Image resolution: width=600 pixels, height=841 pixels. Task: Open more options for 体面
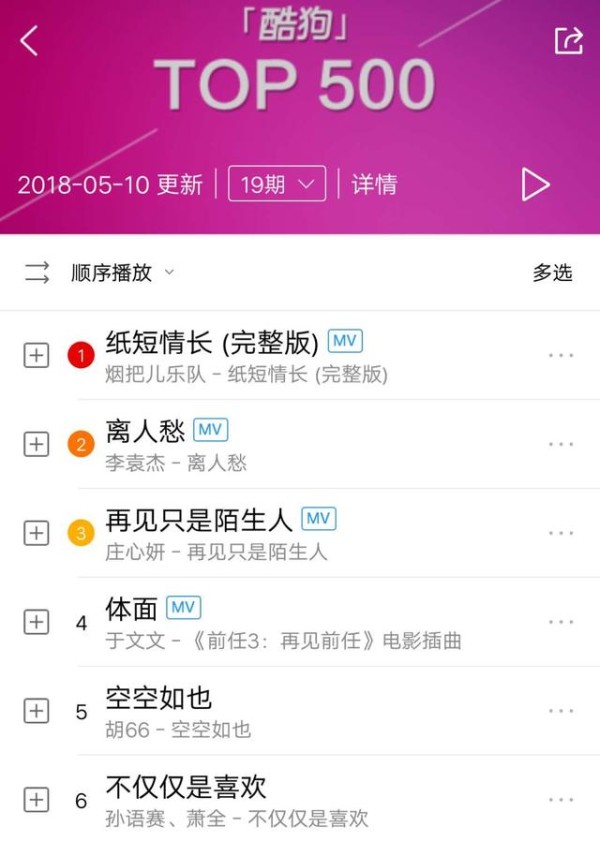[x=561, y=622]
